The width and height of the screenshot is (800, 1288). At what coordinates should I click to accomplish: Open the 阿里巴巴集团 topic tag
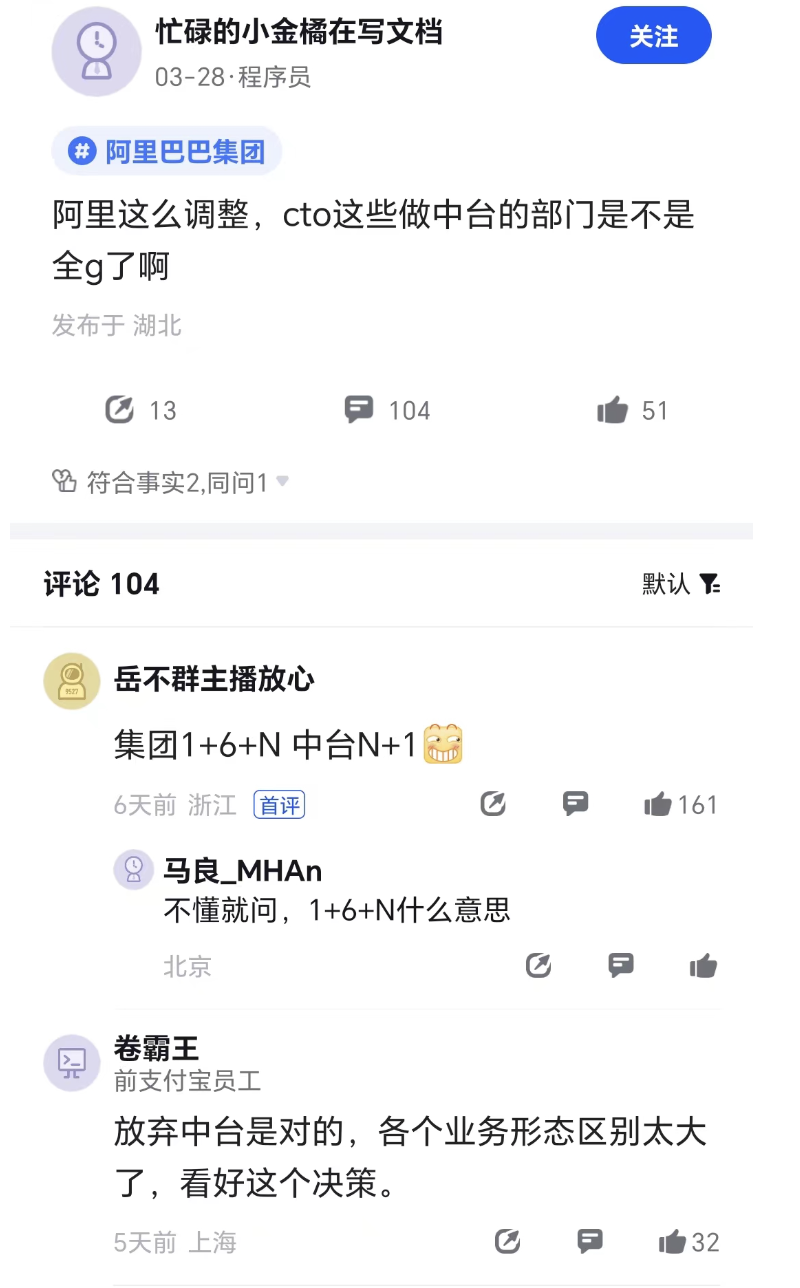click(167, 152)
